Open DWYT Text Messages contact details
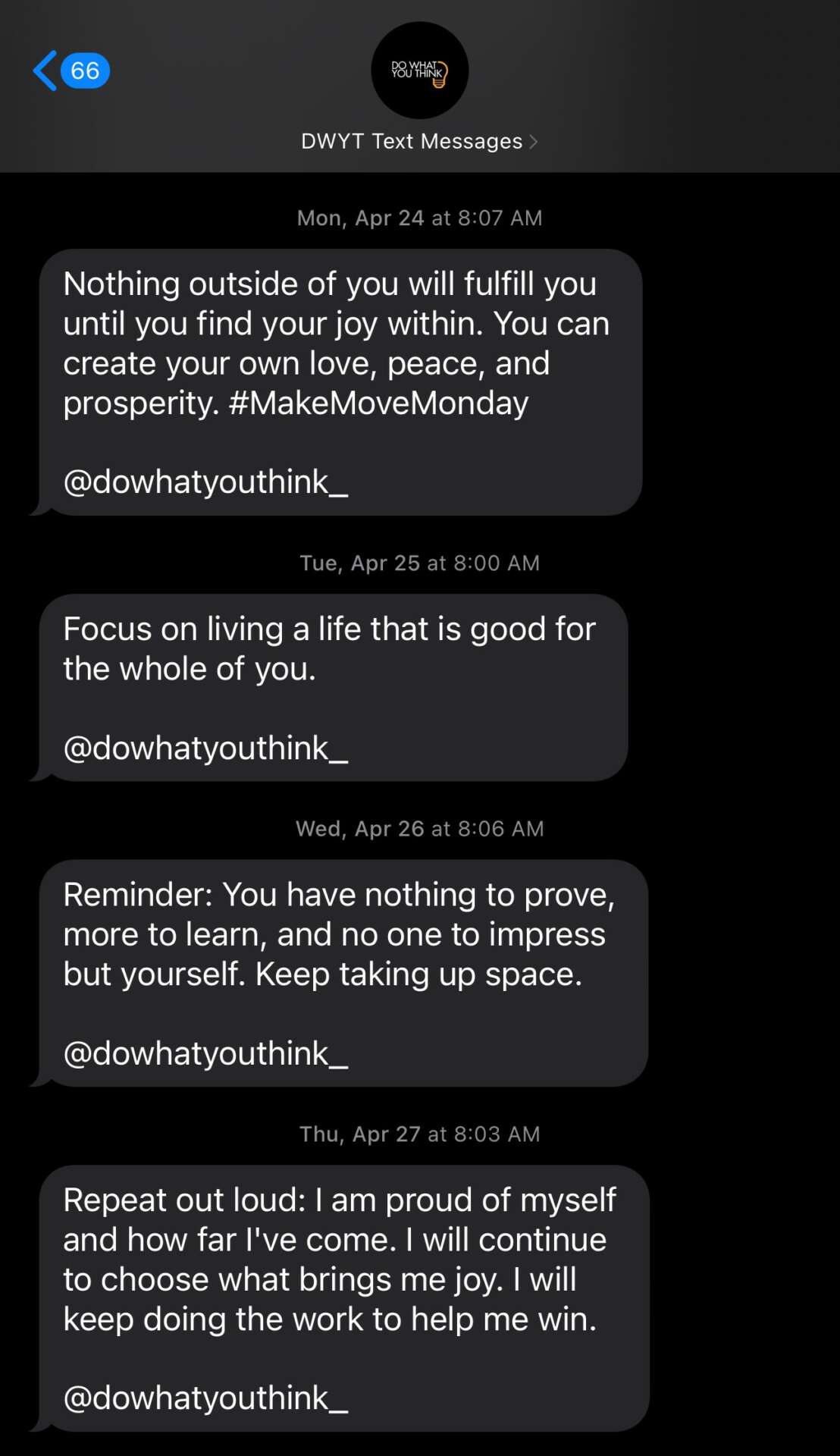Viewport: 840px width, 1456px height. (x=418, y=141)
